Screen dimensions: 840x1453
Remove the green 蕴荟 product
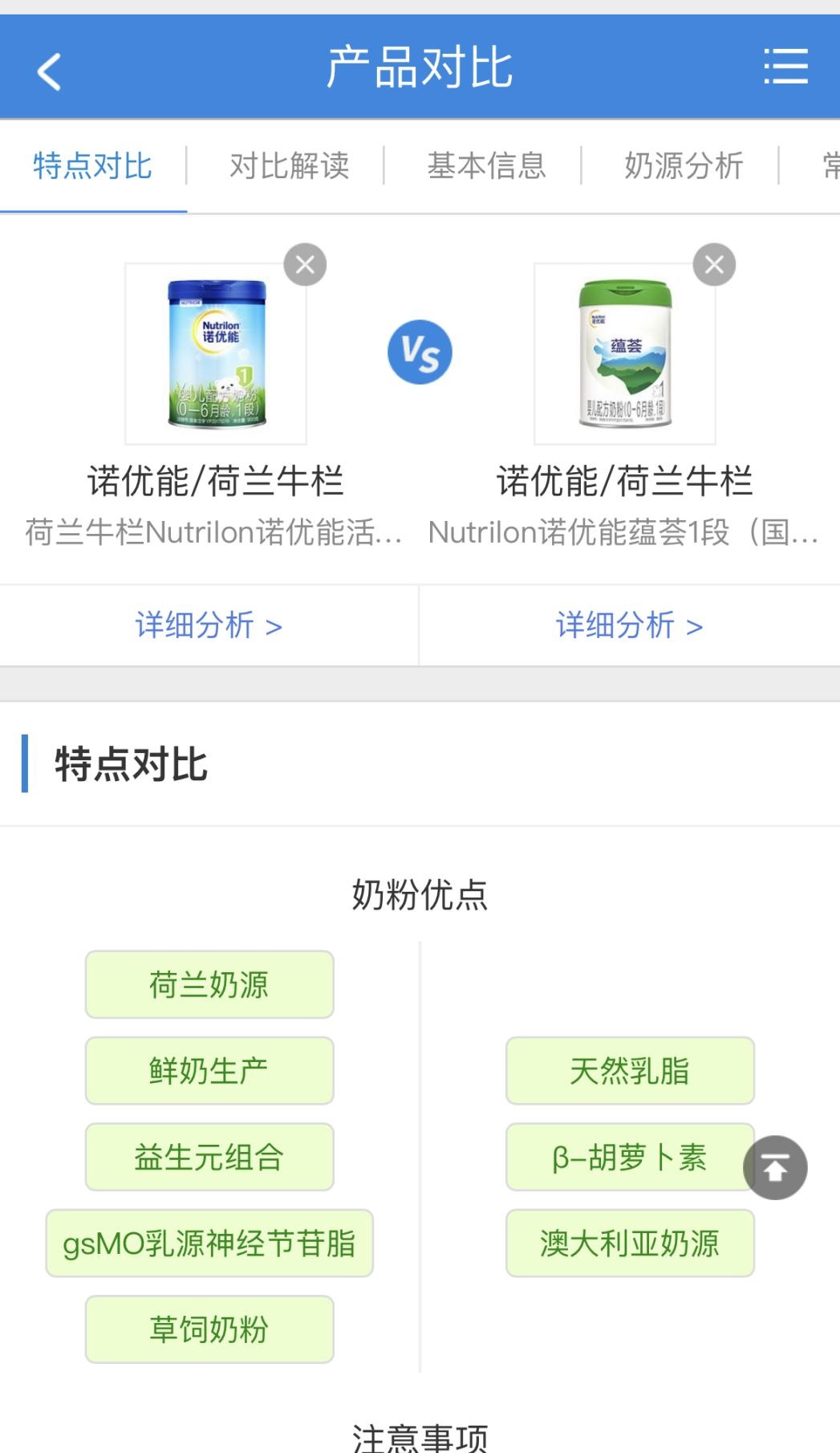point(714,265)
